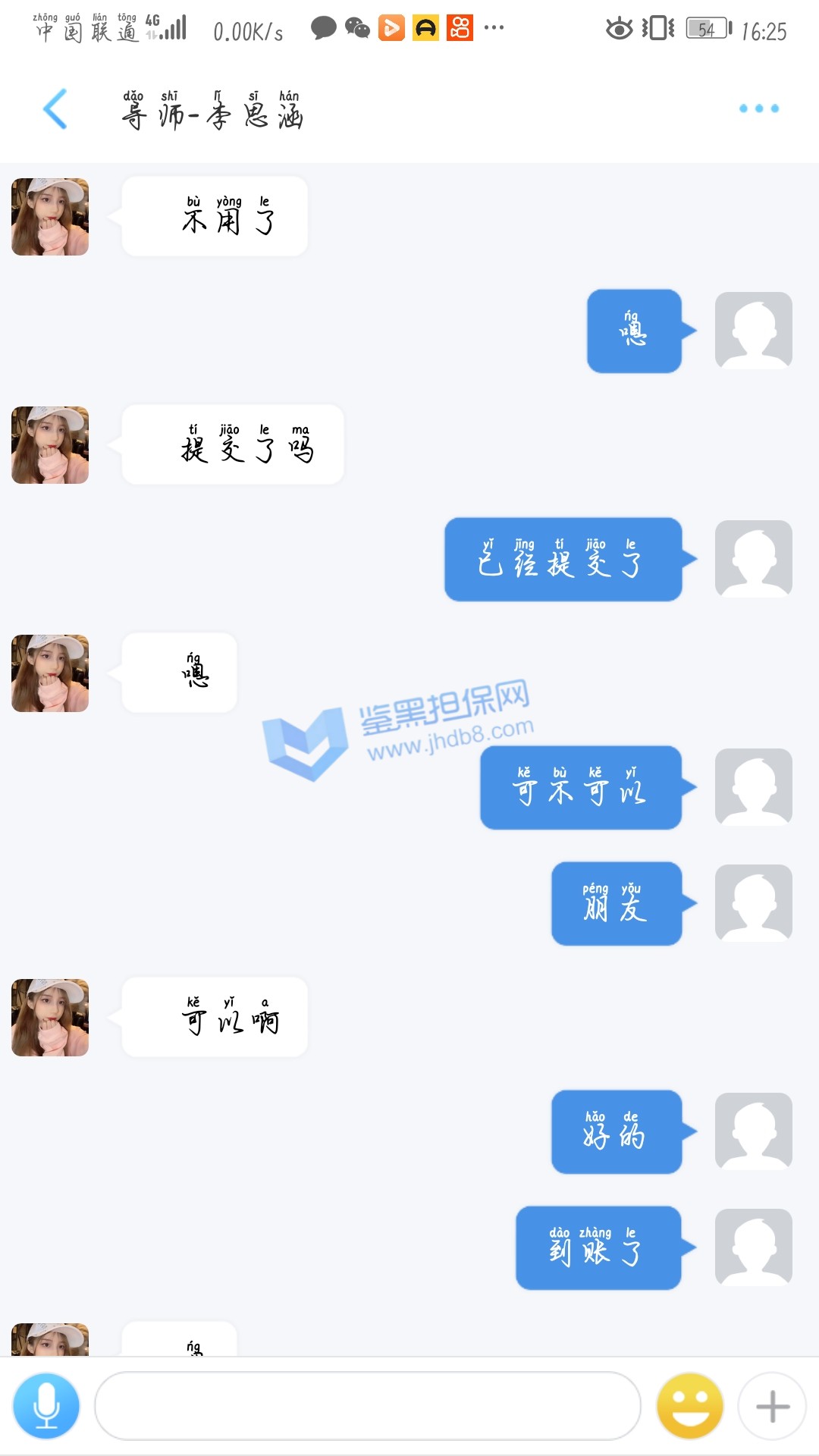View my avatar beside 已经提交了

753,559
